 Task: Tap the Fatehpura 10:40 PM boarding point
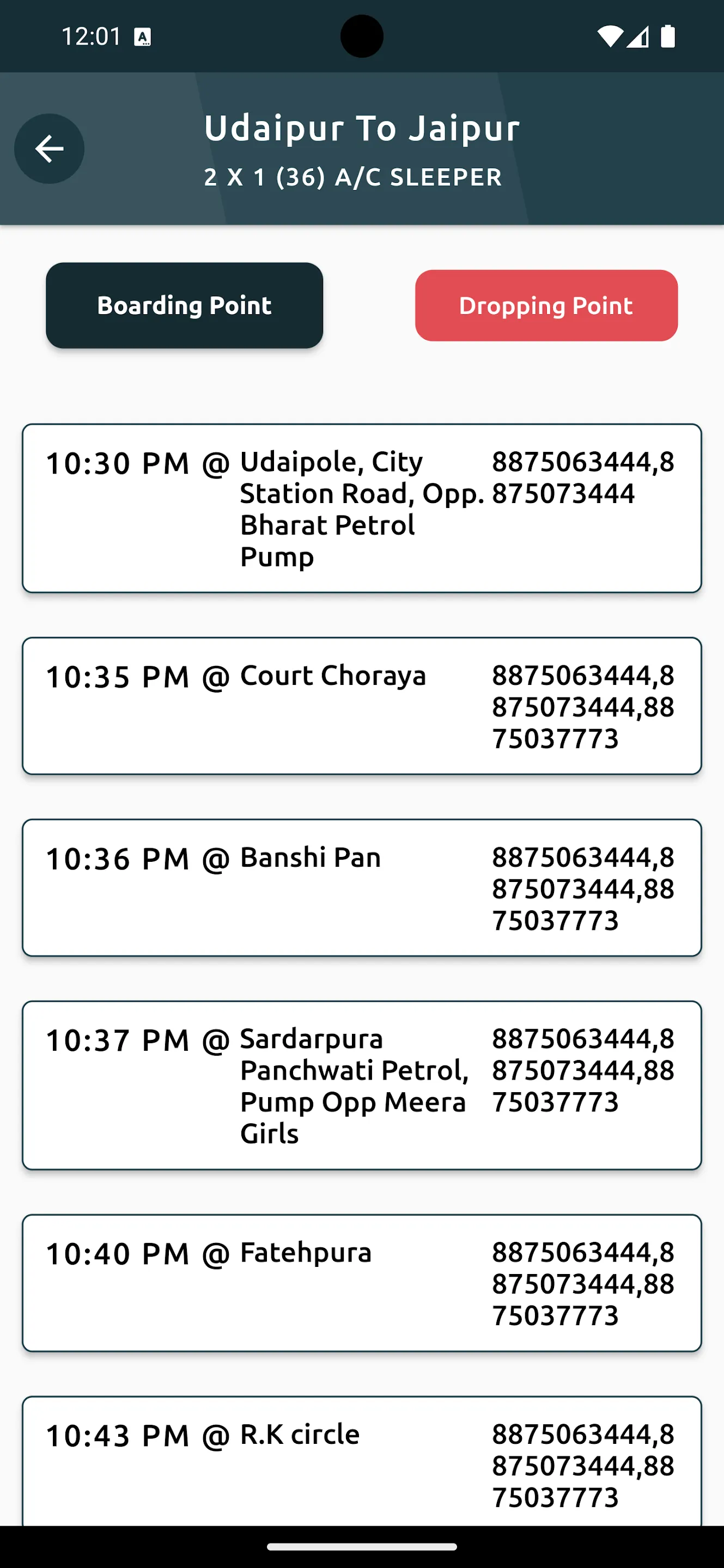(362, 1283)
